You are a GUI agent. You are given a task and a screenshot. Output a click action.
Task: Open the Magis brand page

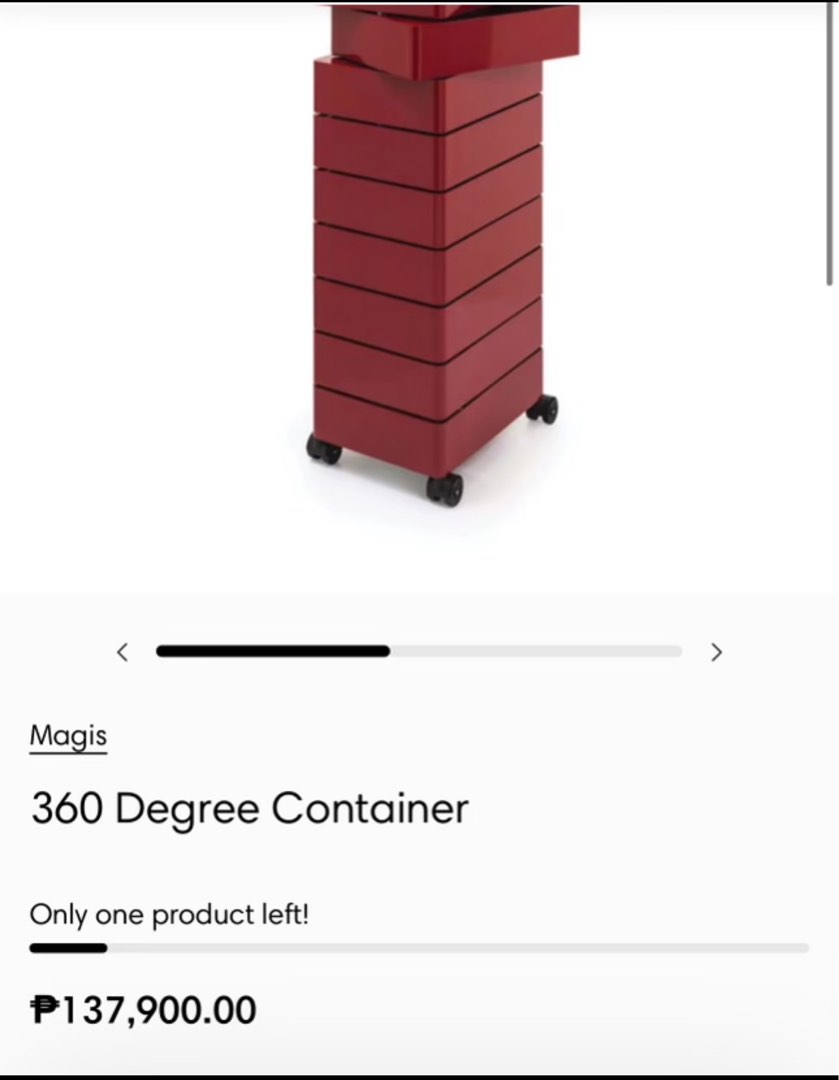click(x=67, y=735)
